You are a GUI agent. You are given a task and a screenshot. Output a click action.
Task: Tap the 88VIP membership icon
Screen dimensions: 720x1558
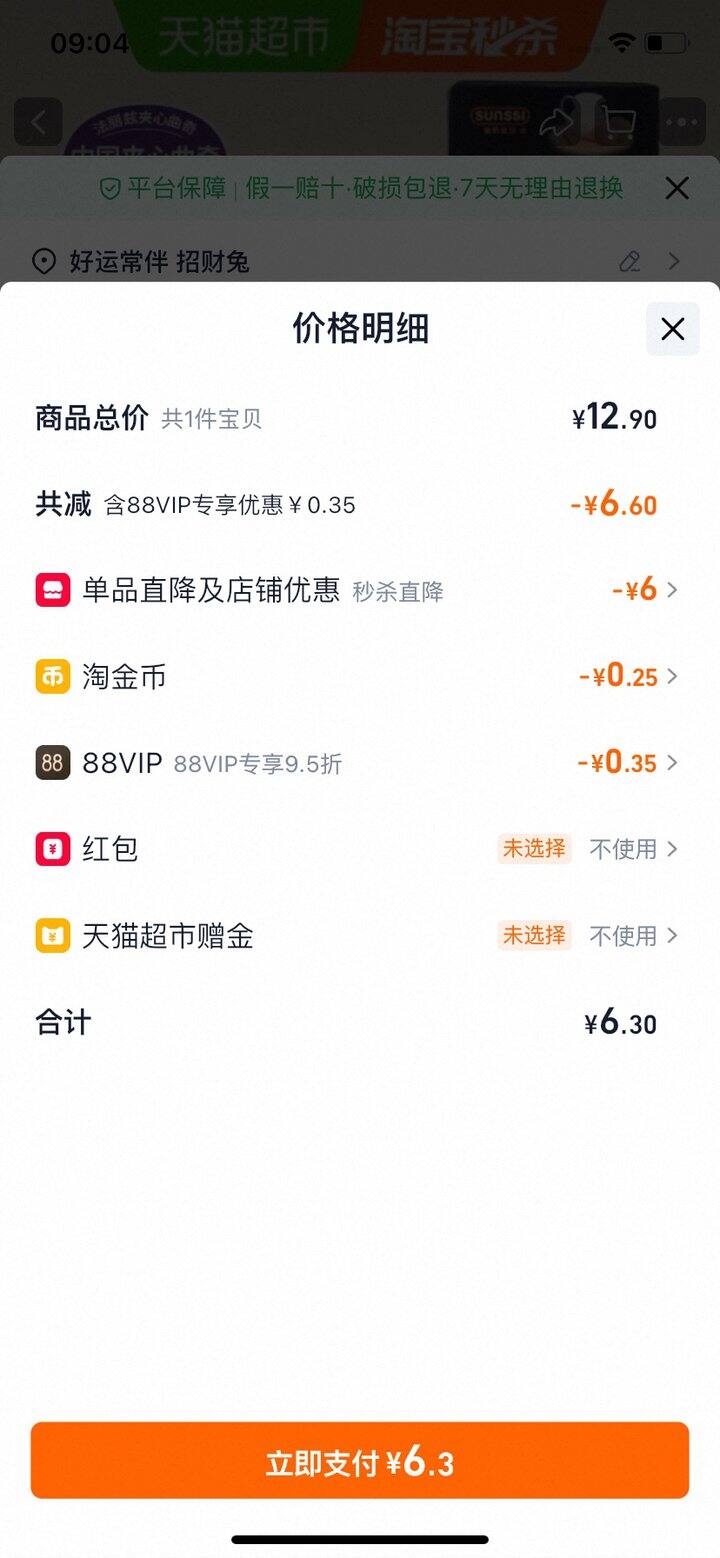52,763
